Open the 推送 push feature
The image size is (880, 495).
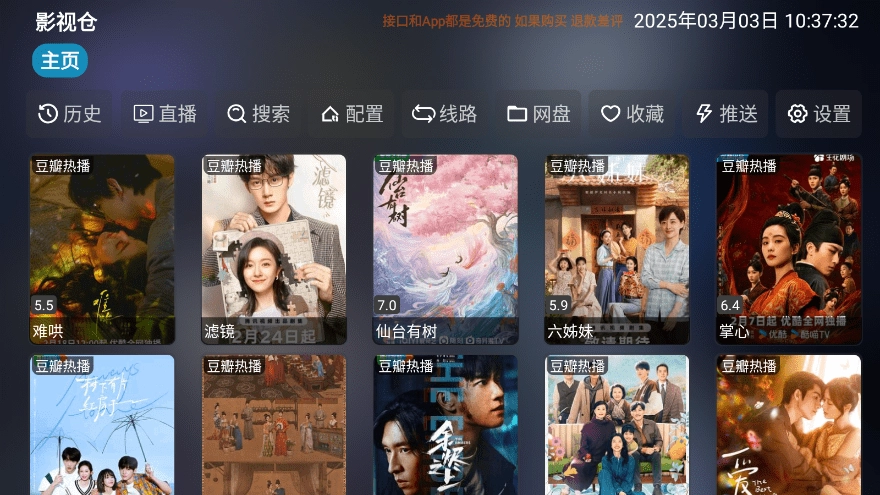coord(726,114)
